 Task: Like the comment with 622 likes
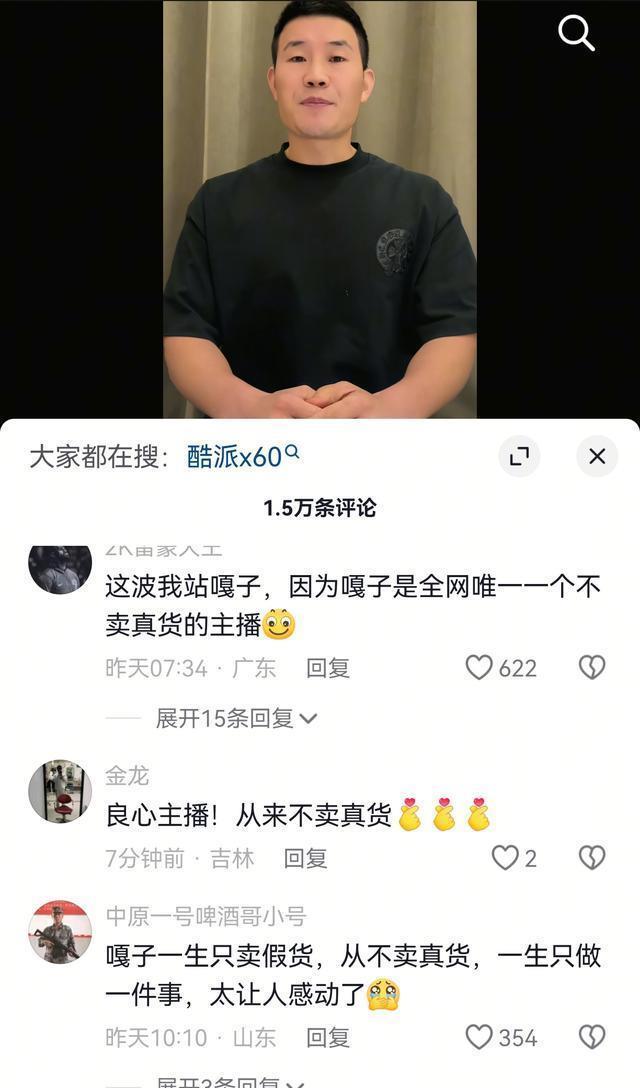(480, 668)
